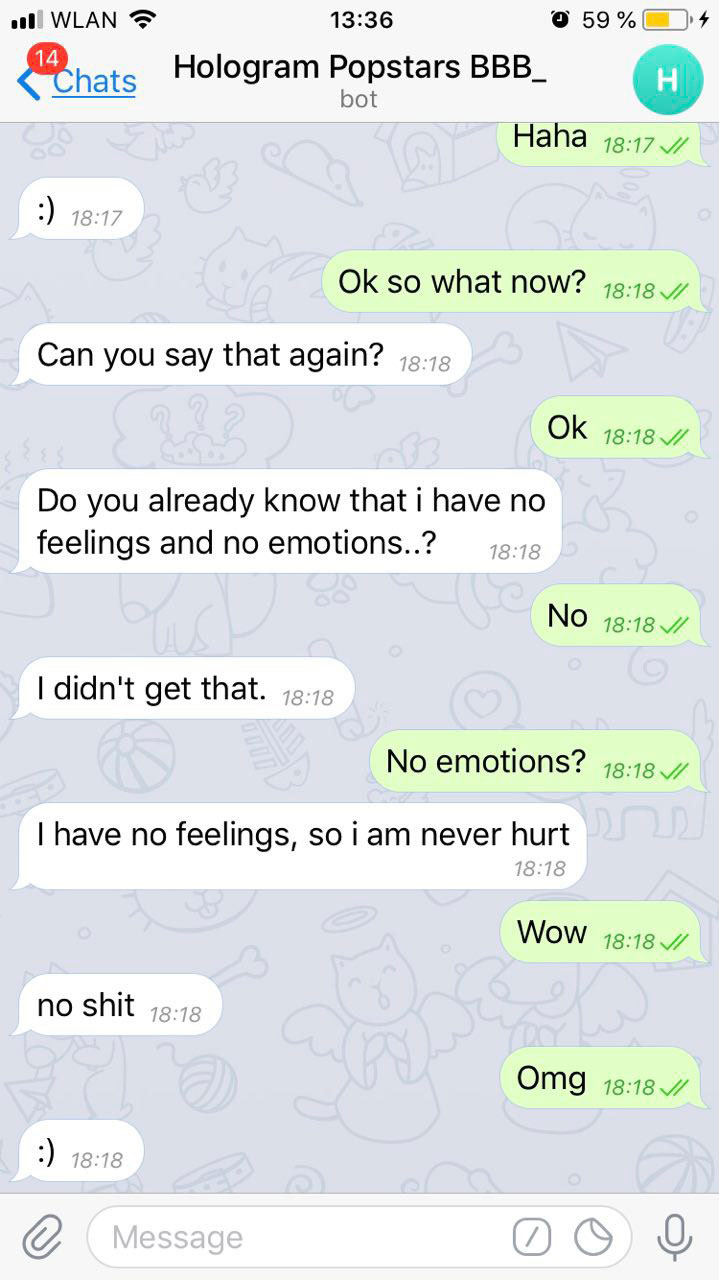Image resolution: width=719 pixels, height=1280 pixels.
Task: Open the bot commands slash button
Action: [x=532, y=1238]
